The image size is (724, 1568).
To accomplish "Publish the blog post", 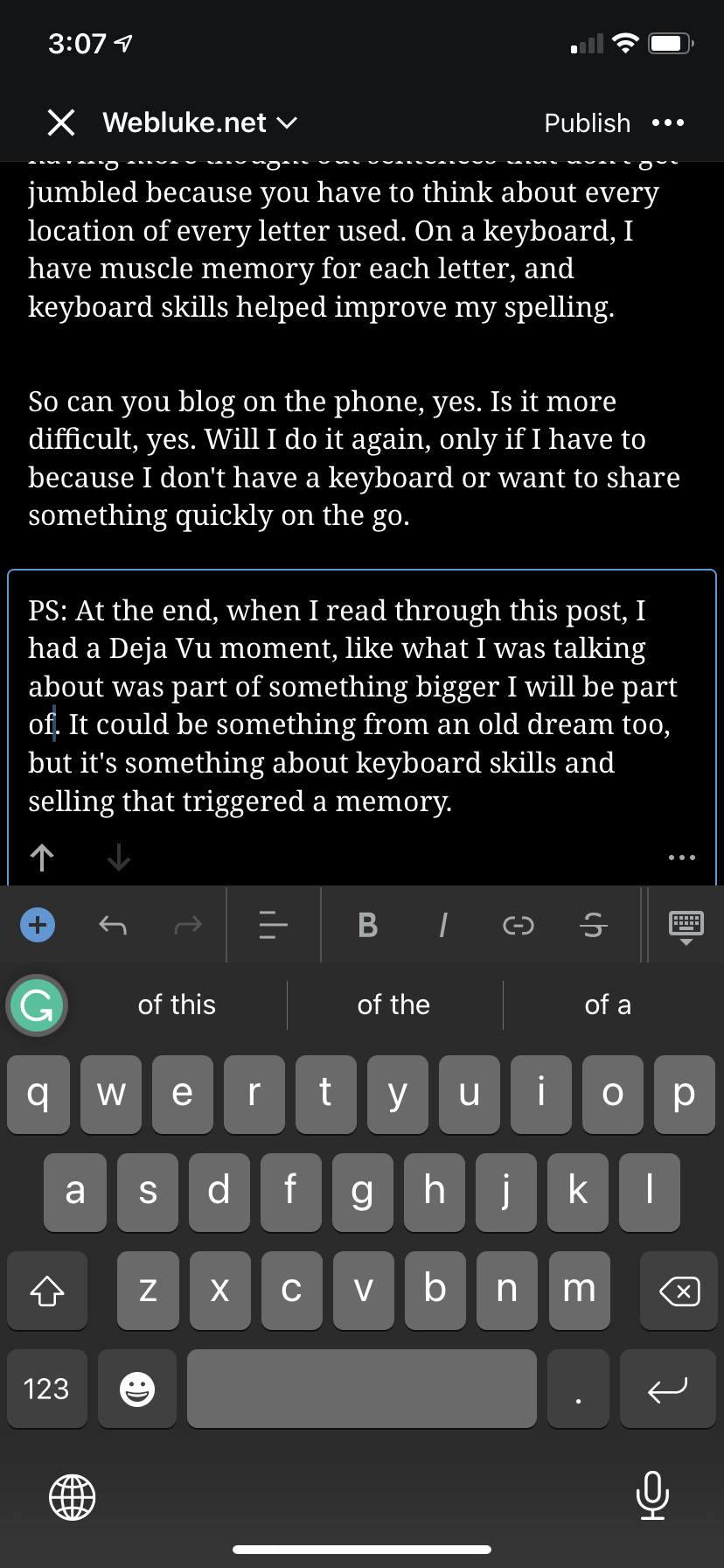I will click(587, 123).
